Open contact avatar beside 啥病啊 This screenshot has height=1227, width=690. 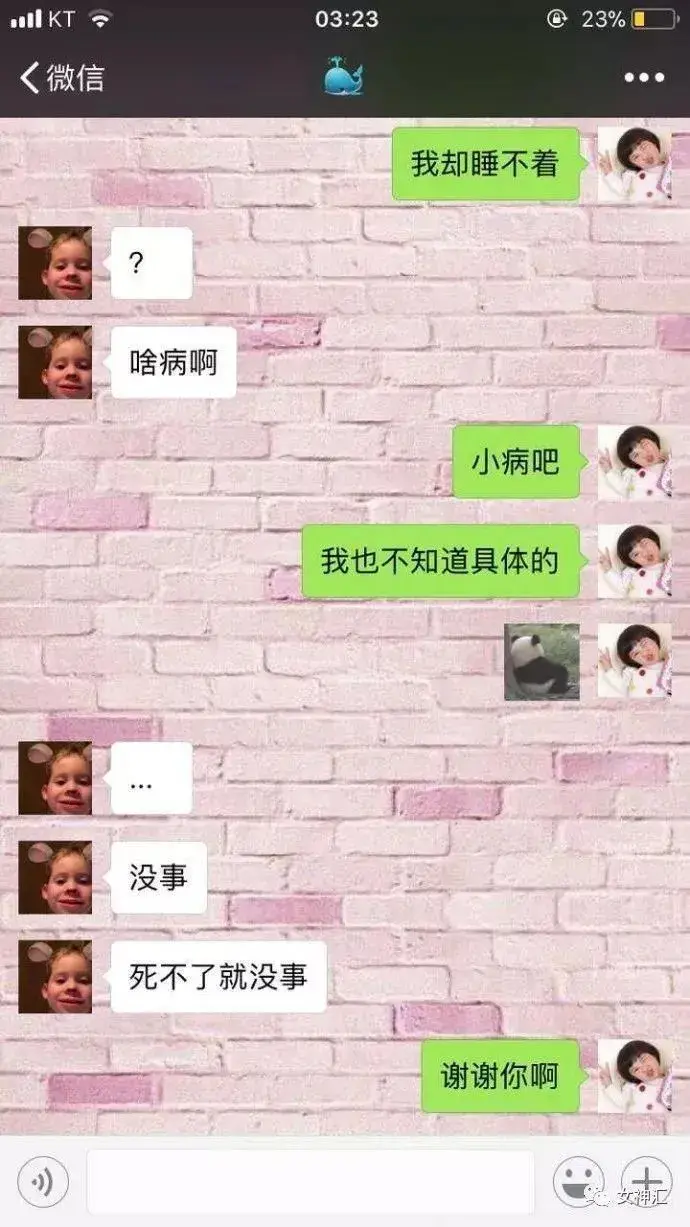(x=55, y=362)
